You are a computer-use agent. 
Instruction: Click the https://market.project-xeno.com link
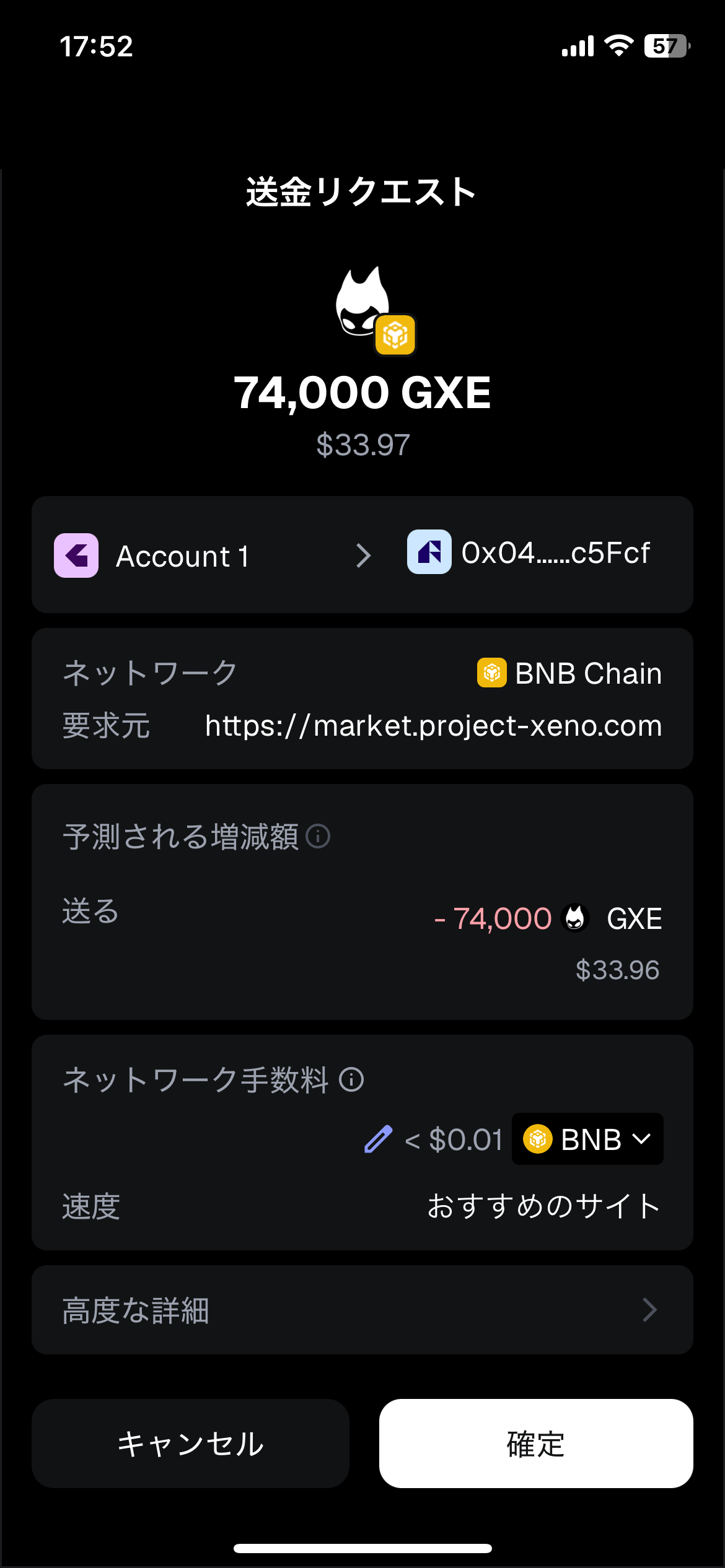click(x=433, y=726)
